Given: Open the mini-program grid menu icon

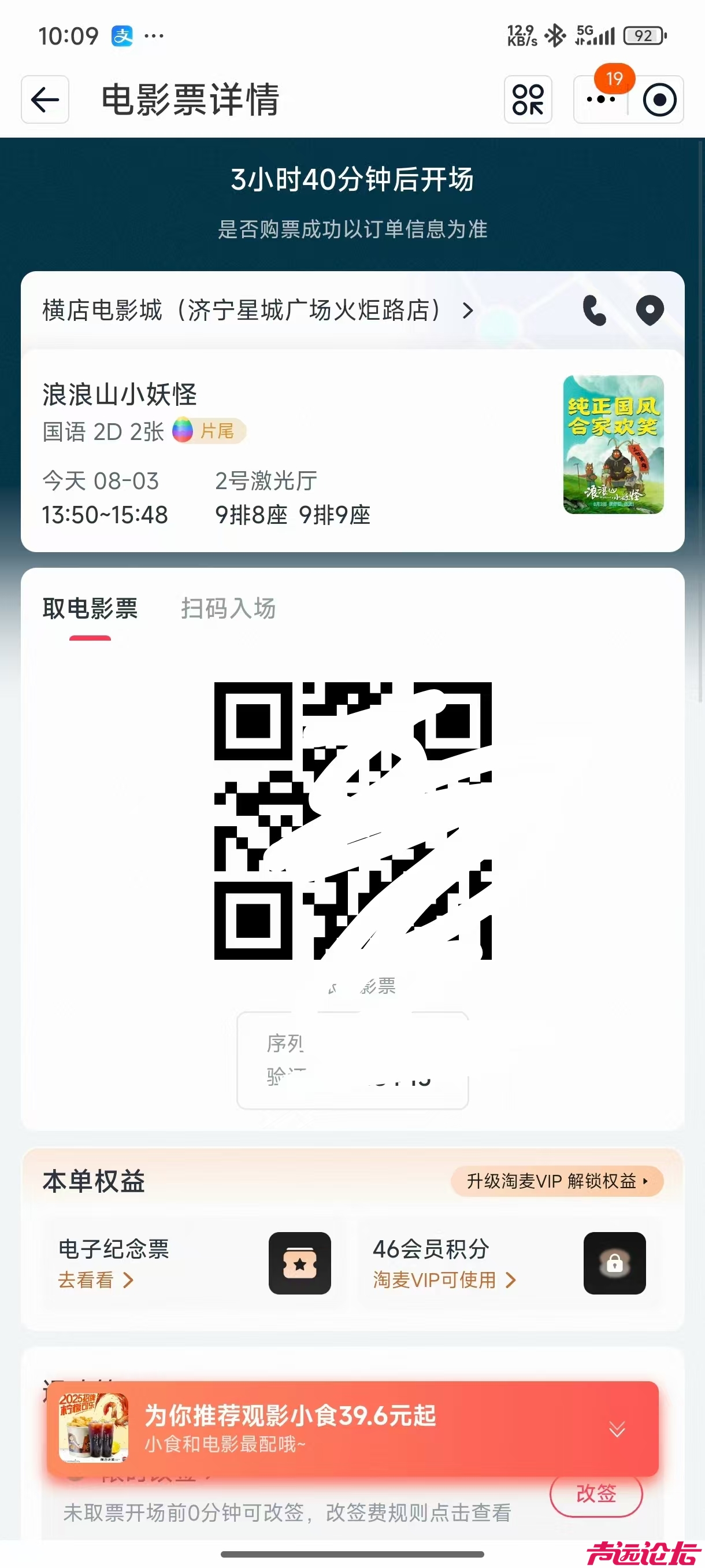Looking at the screenshot, I should point(527,99).
